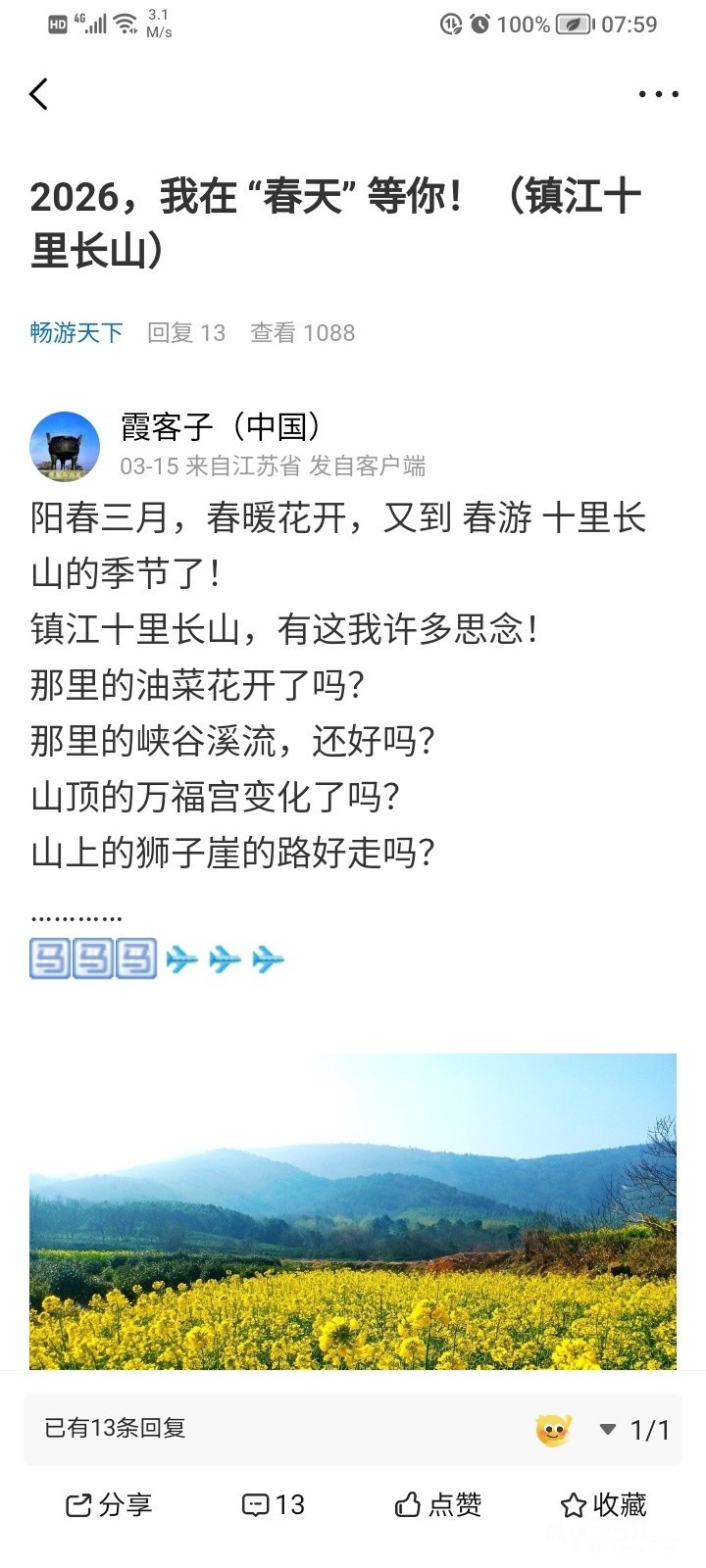
Task: Open the three-dot overflow menu
Action: click(658, 94)
